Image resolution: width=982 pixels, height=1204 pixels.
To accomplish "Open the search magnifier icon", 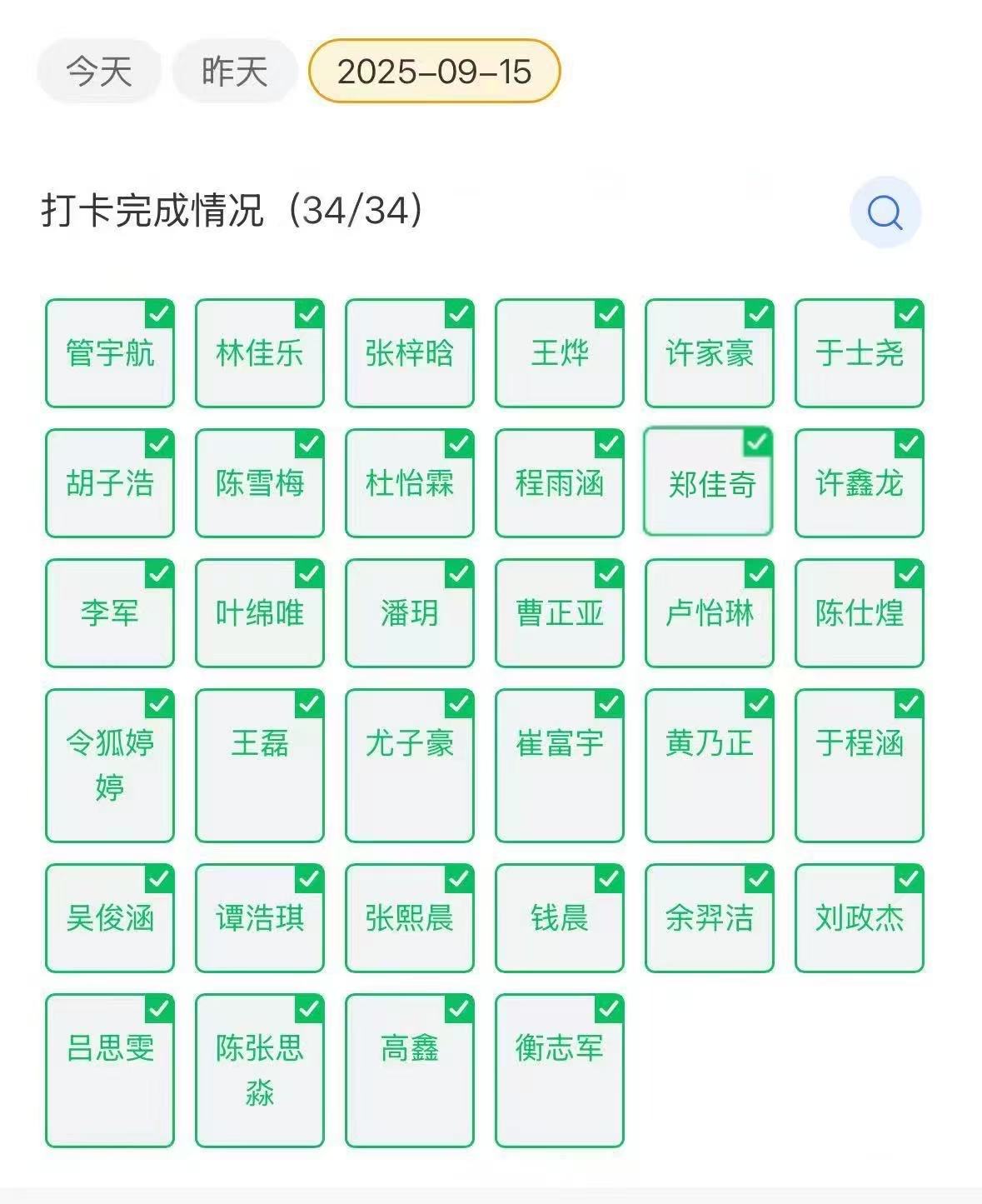I will pos(885,212).
